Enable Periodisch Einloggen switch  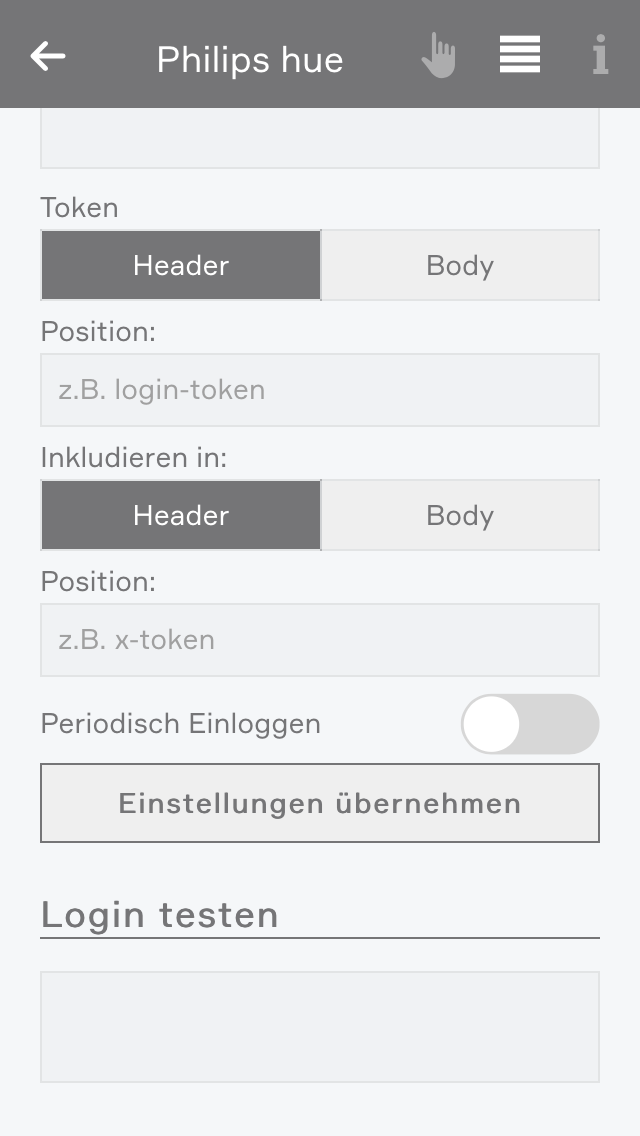(529, 724)
